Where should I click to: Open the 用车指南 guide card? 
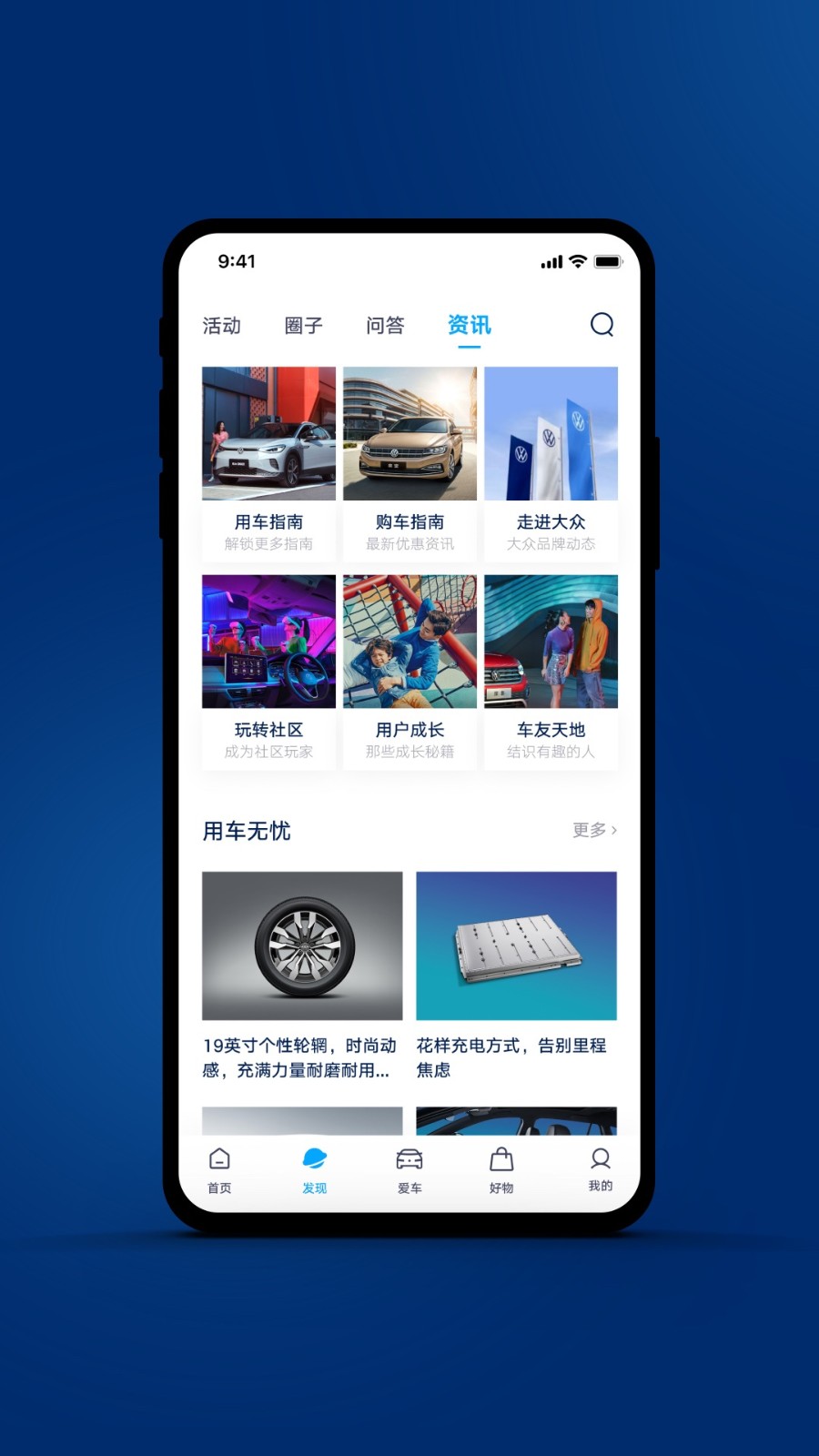(x=268, y=464)
